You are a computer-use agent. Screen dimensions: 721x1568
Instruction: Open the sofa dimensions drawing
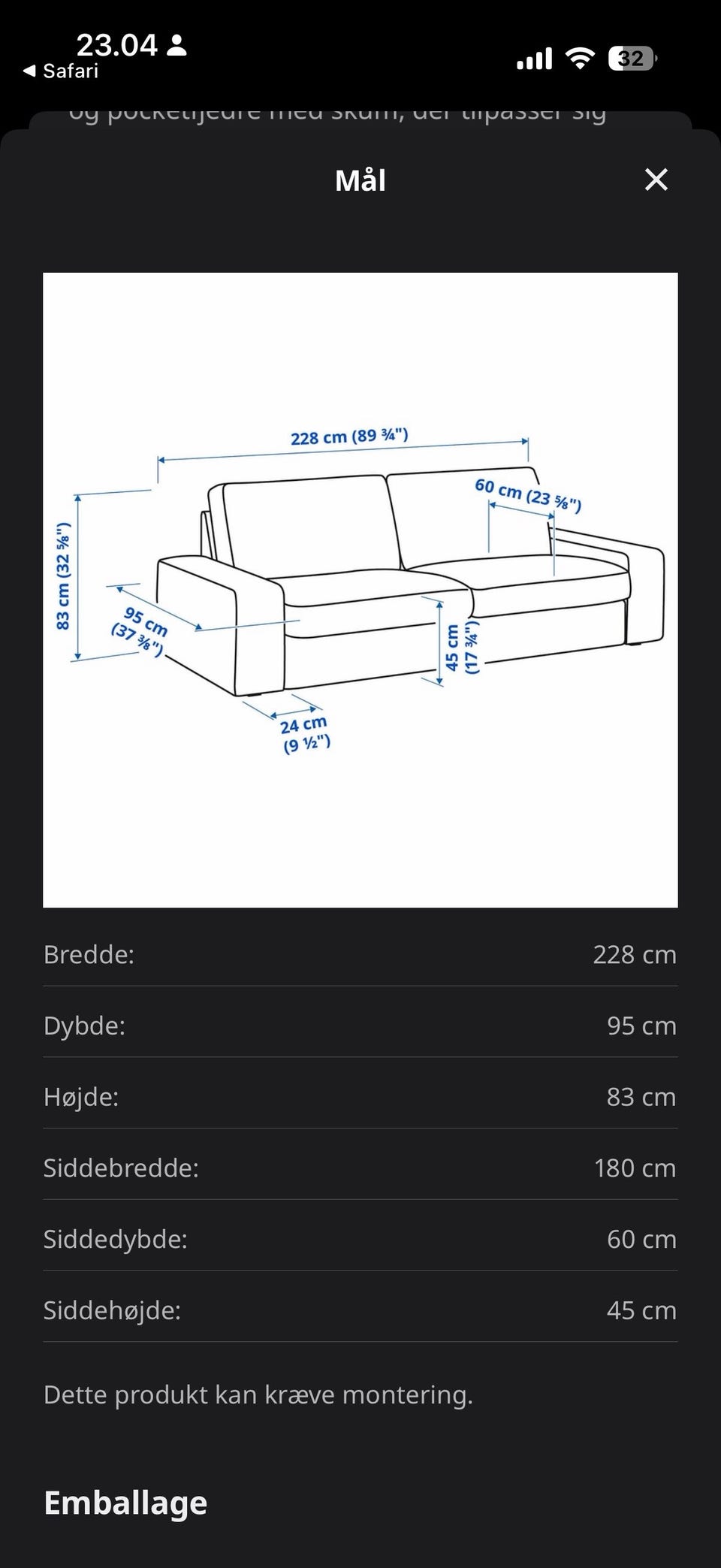[x=360, y=590]
